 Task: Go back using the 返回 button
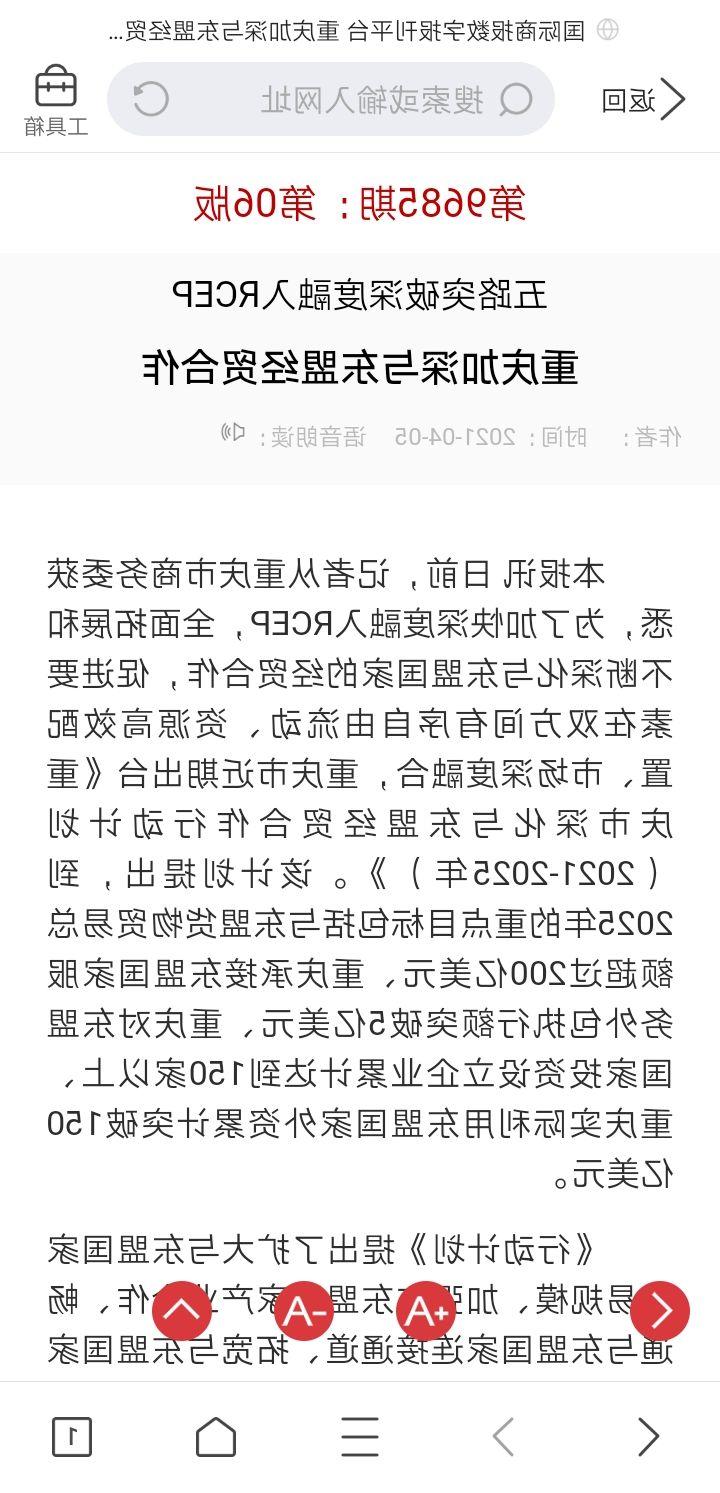(x=643, y=99)
